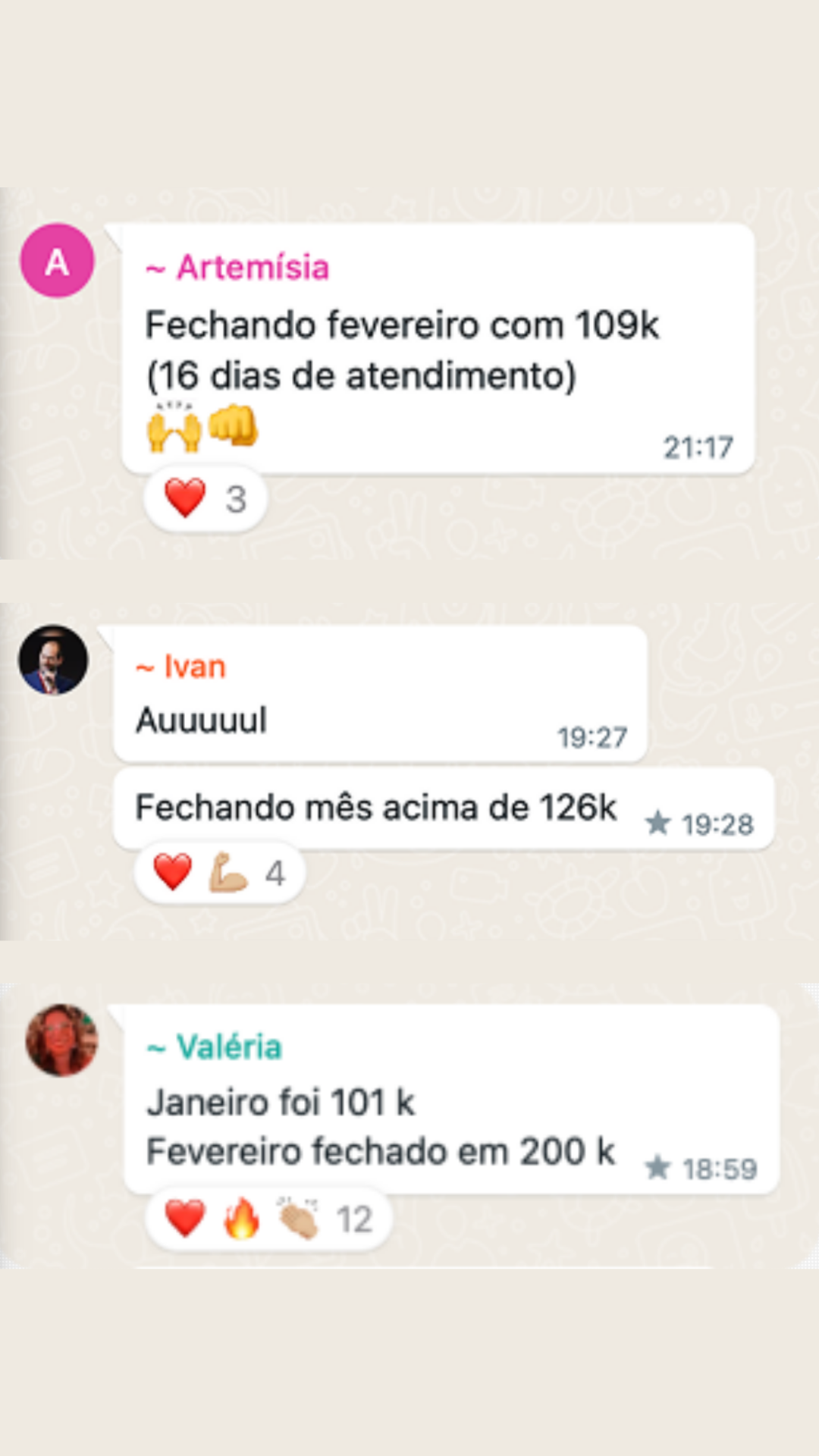Open Artemísia's profile avatar

pos(57,262)
